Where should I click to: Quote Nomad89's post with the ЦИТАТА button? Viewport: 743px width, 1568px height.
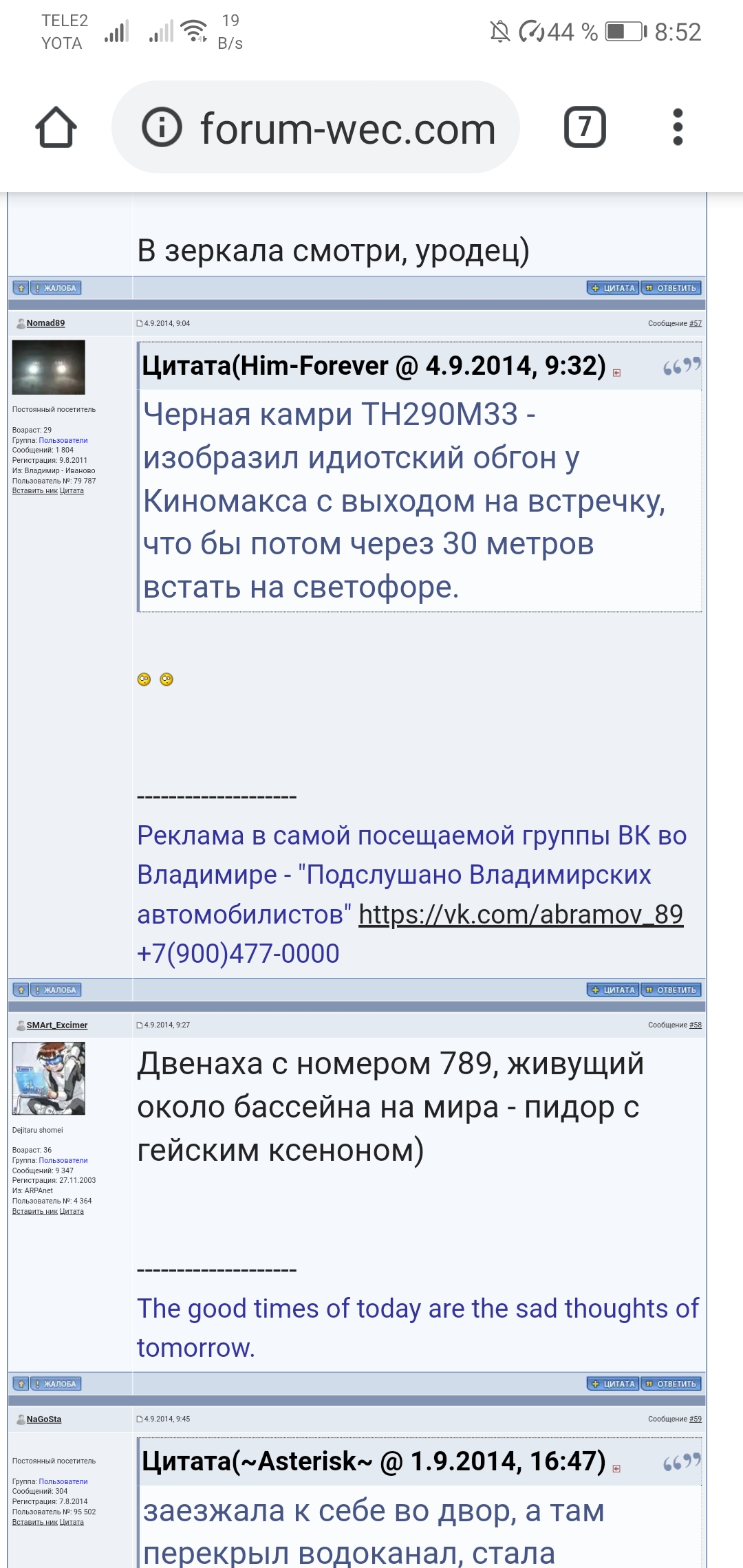click(613, 990)
